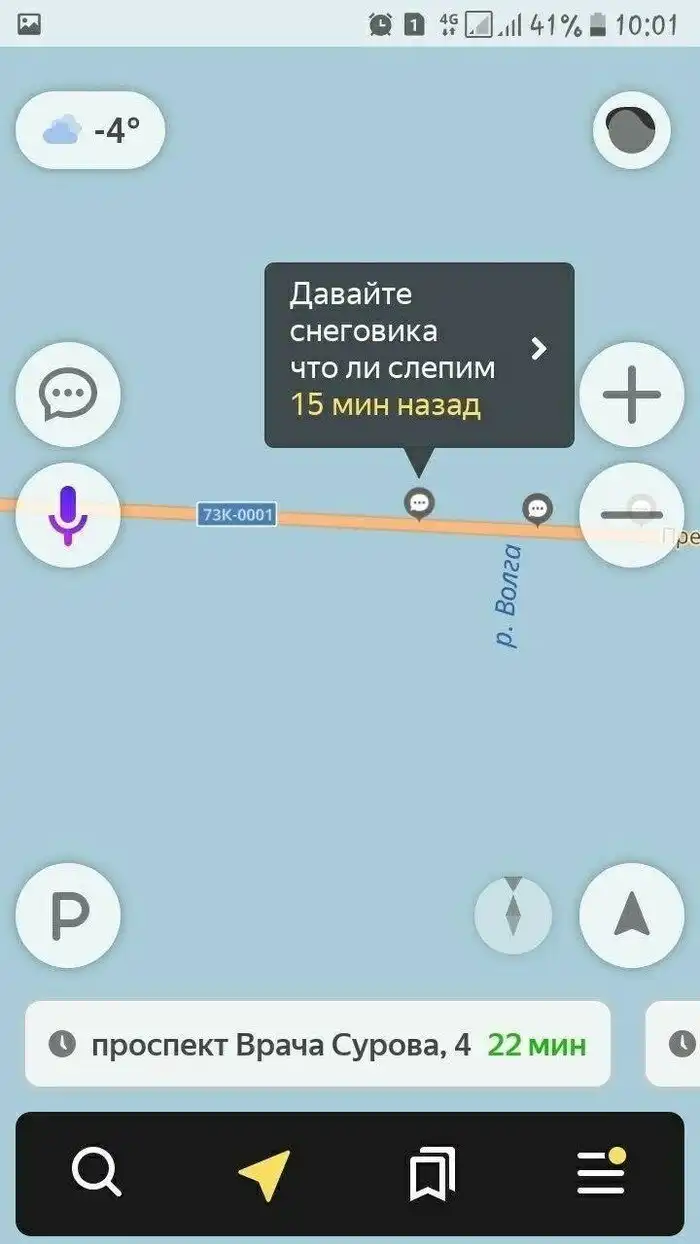The image size is (700, 1244).
Task: Open the yellow navigation arrow tab
Action: point(265,1173)
